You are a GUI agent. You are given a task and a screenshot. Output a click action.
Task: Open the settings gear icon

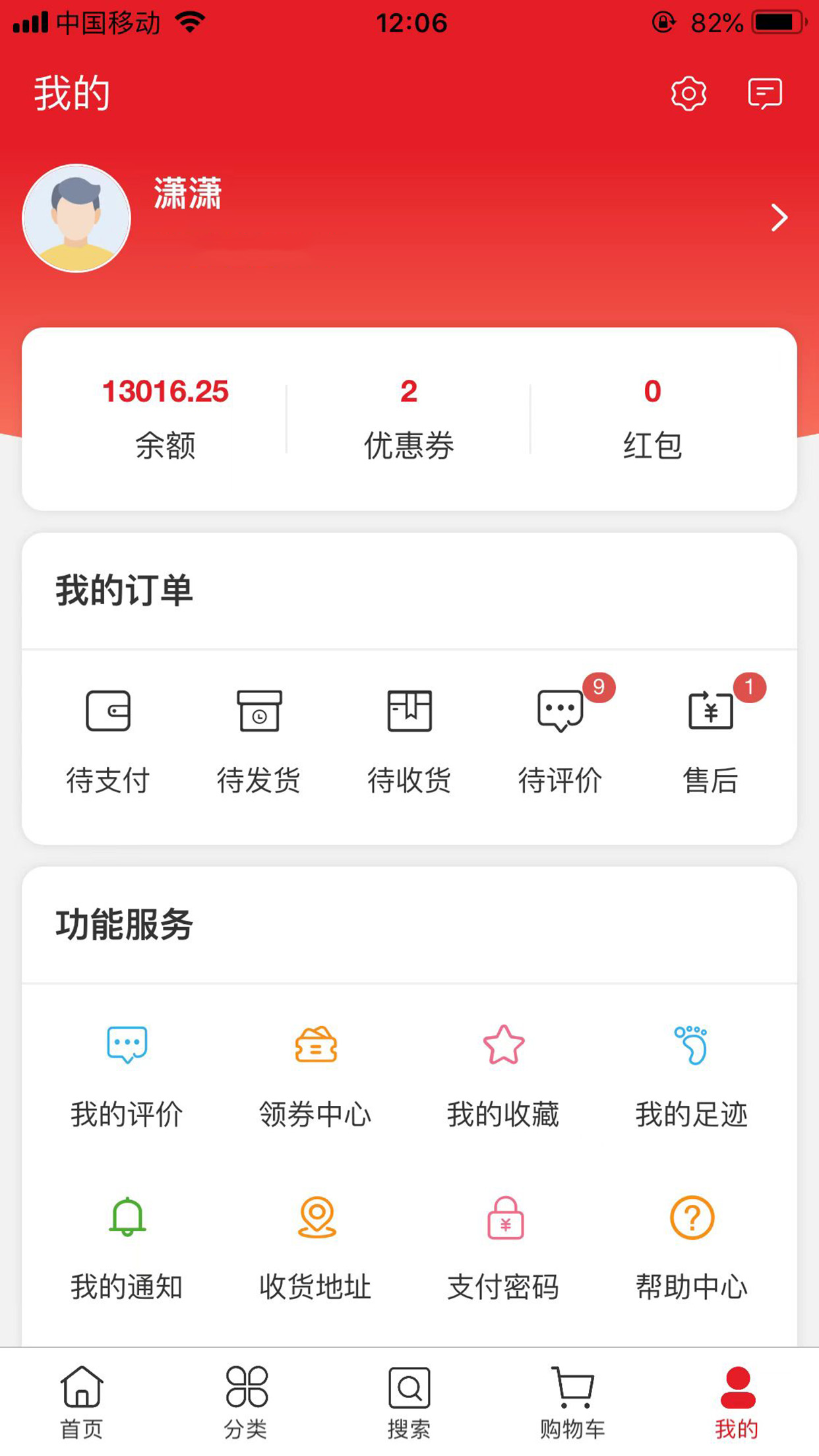[x=688, y=94]
